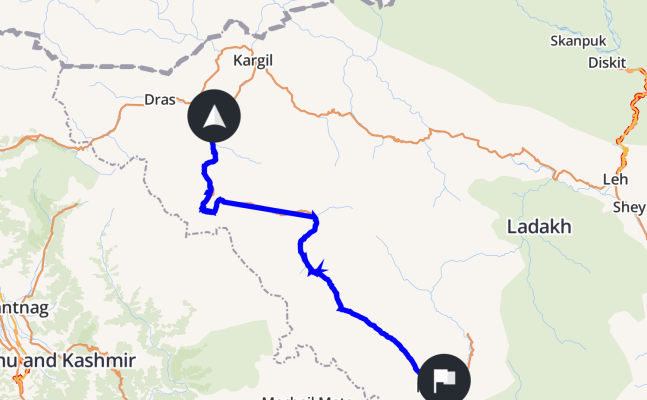Viewport: 647px width, 400px height.
Task: Tap the destination flag marker
Action: click(444, 379)
